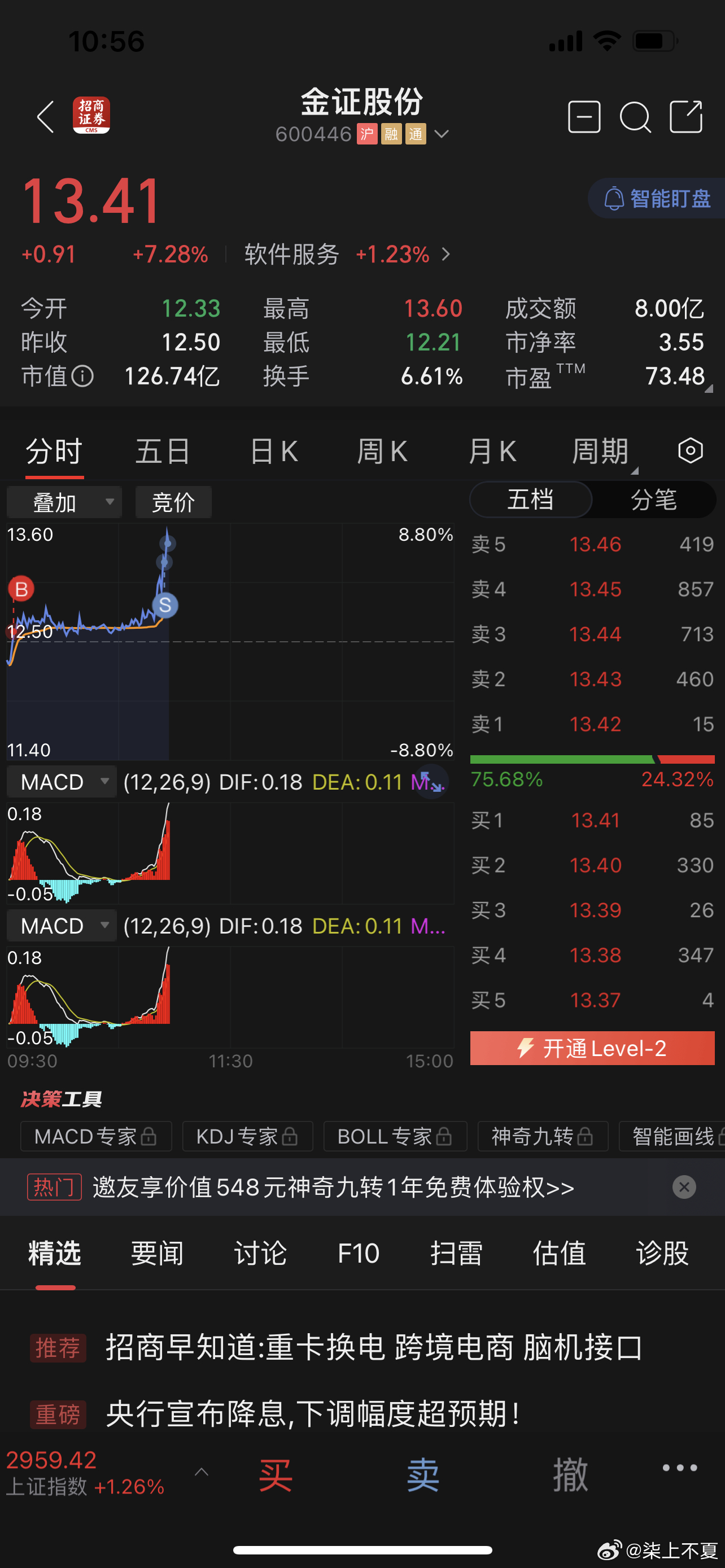Dismiss the 热门 promotion banner
The width and height of the screenshot is (725, 1568).
click(x=684, y=1187)
